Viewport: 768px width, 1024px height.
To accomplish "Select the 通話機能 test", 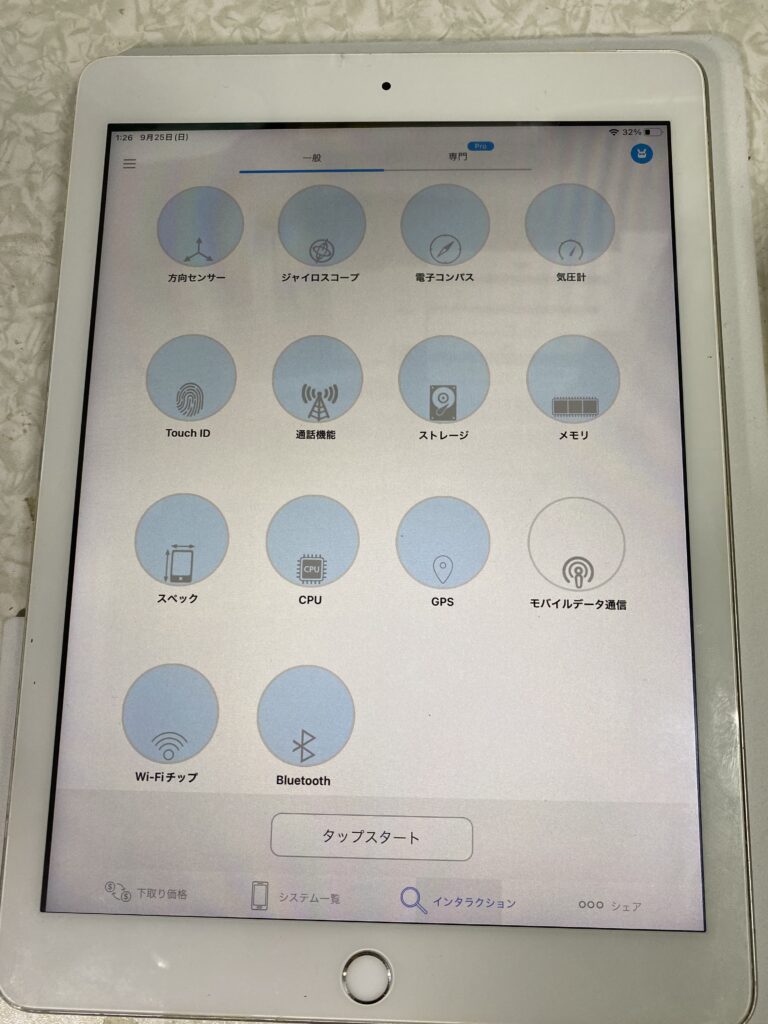I will point(317,380).
